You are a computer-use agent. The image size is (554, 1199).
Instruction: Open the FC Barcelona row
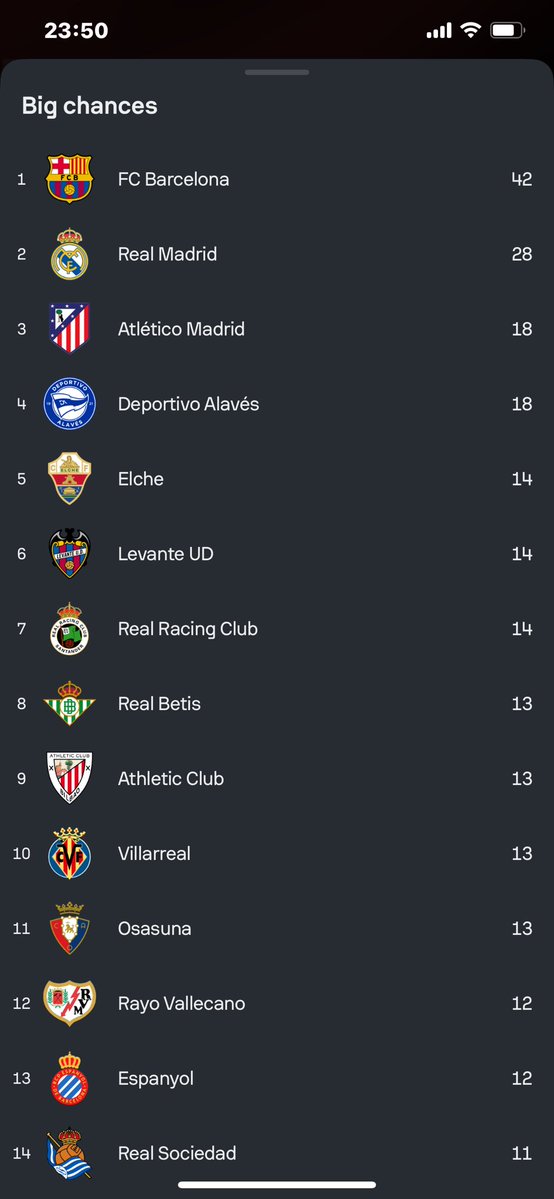(277, 179)
